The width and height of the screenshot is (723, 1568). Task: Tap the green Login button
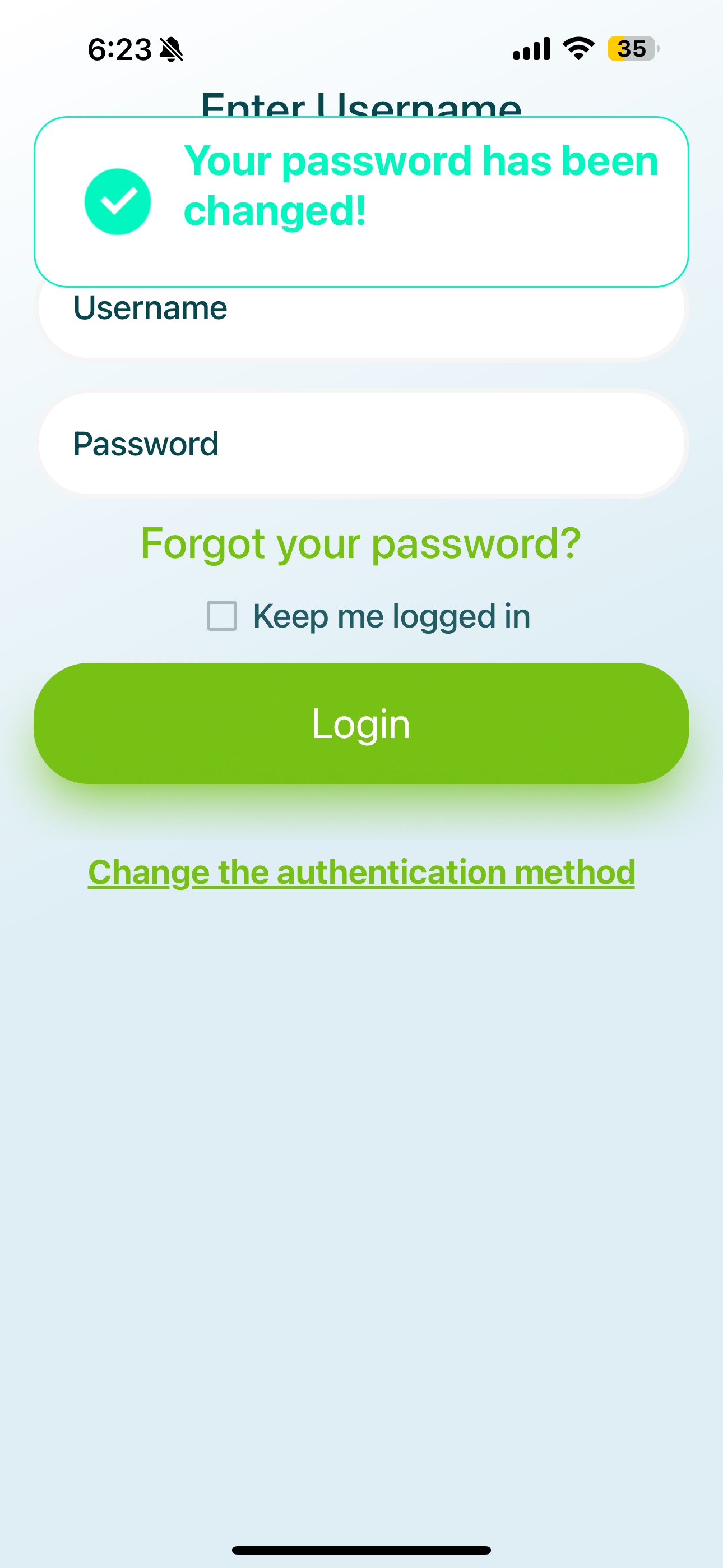(361, 723)
